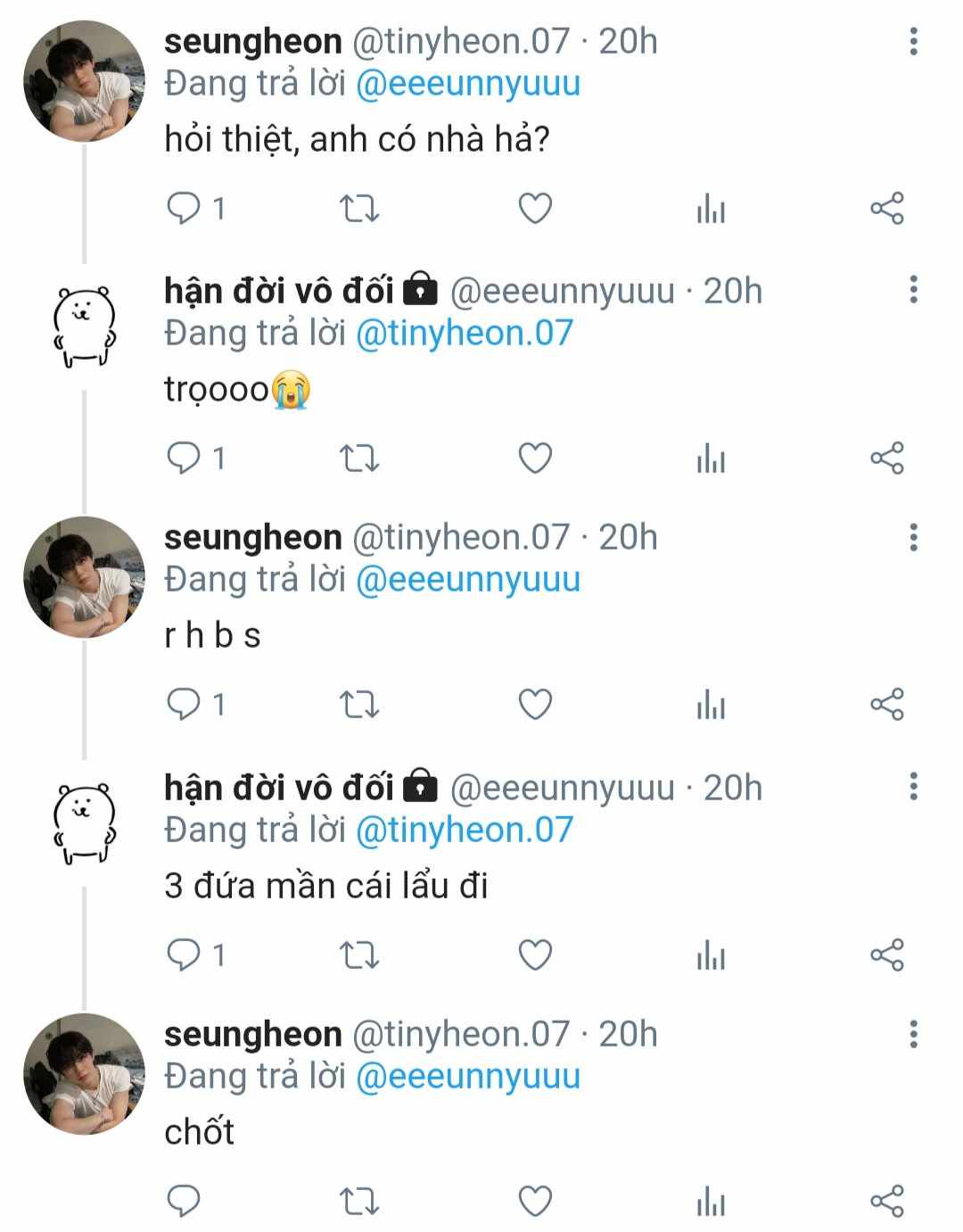View analytics of the "r h b s" tweet
This screenshot has height=1232, width=963.
[711, 705]
